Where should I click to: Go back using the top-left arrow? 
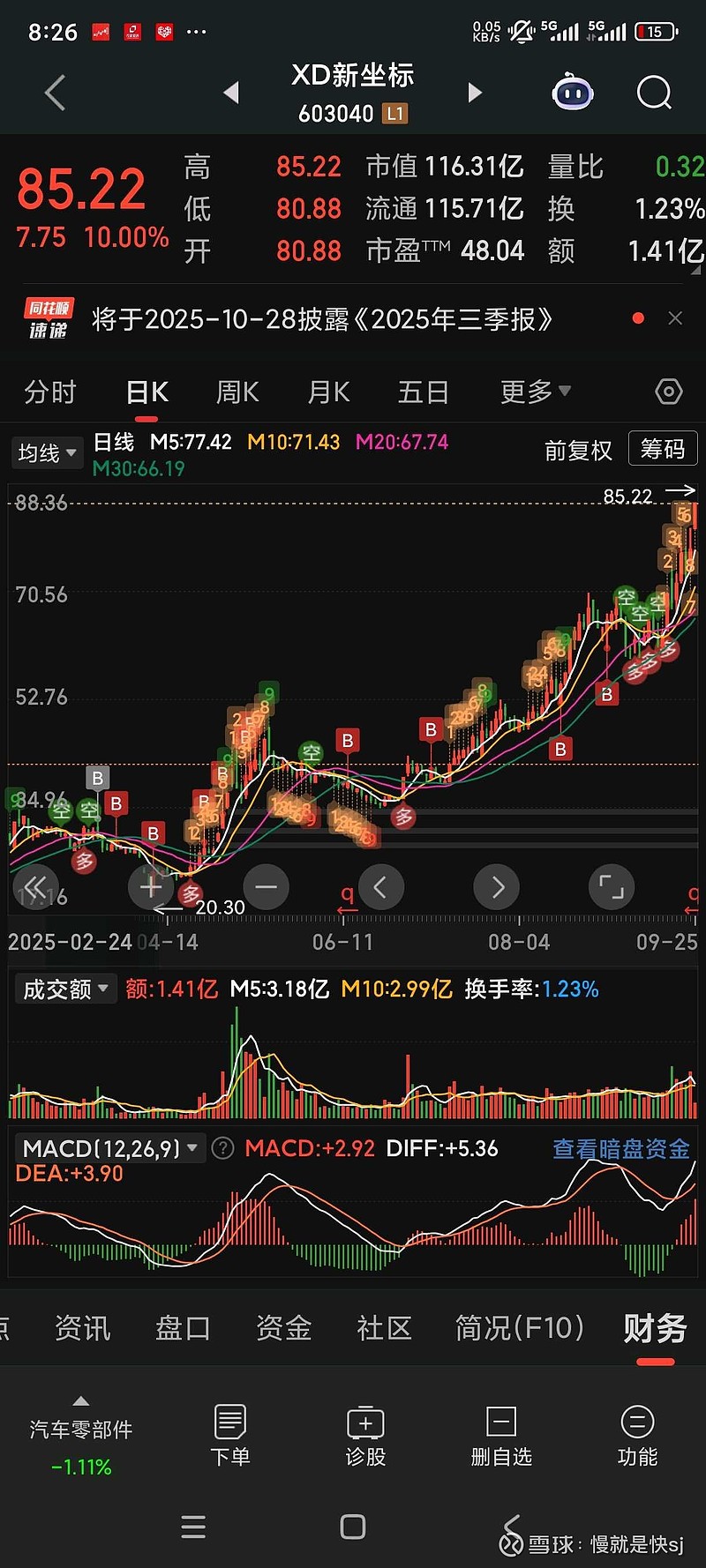point(55,93)
